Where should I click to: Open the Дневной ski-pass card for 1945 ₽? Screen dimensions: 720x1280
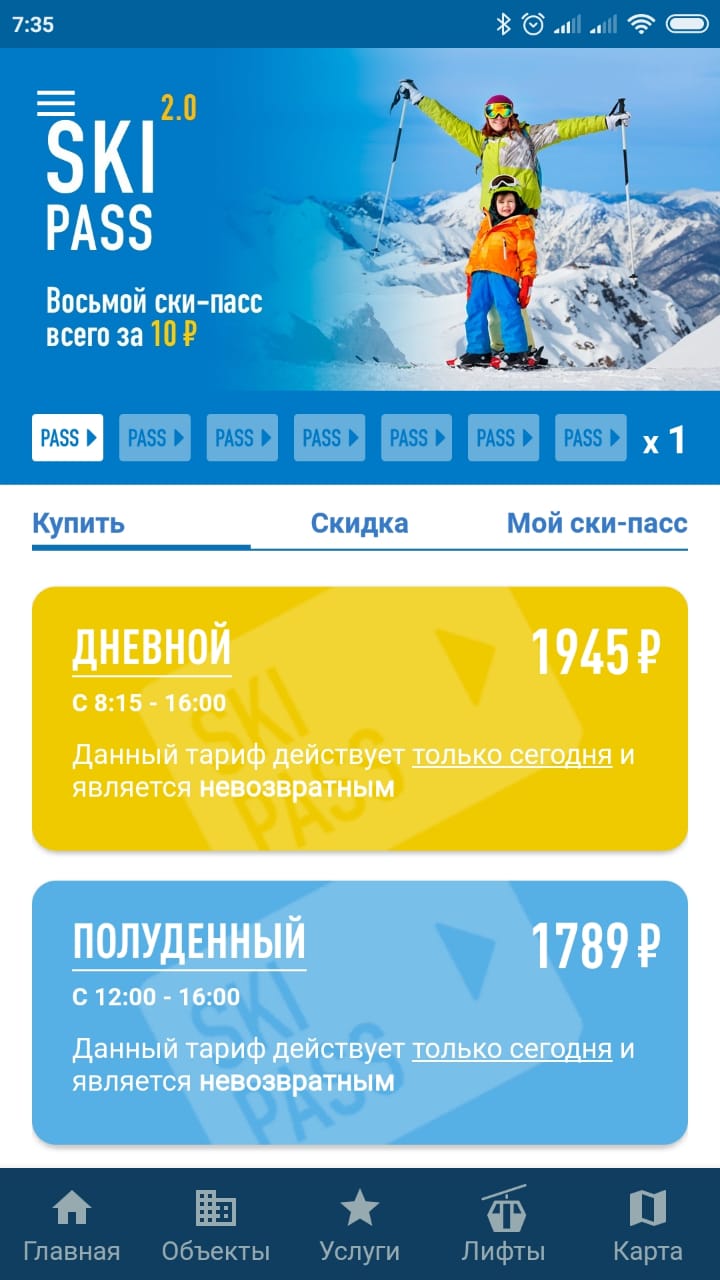coord(360,718)
